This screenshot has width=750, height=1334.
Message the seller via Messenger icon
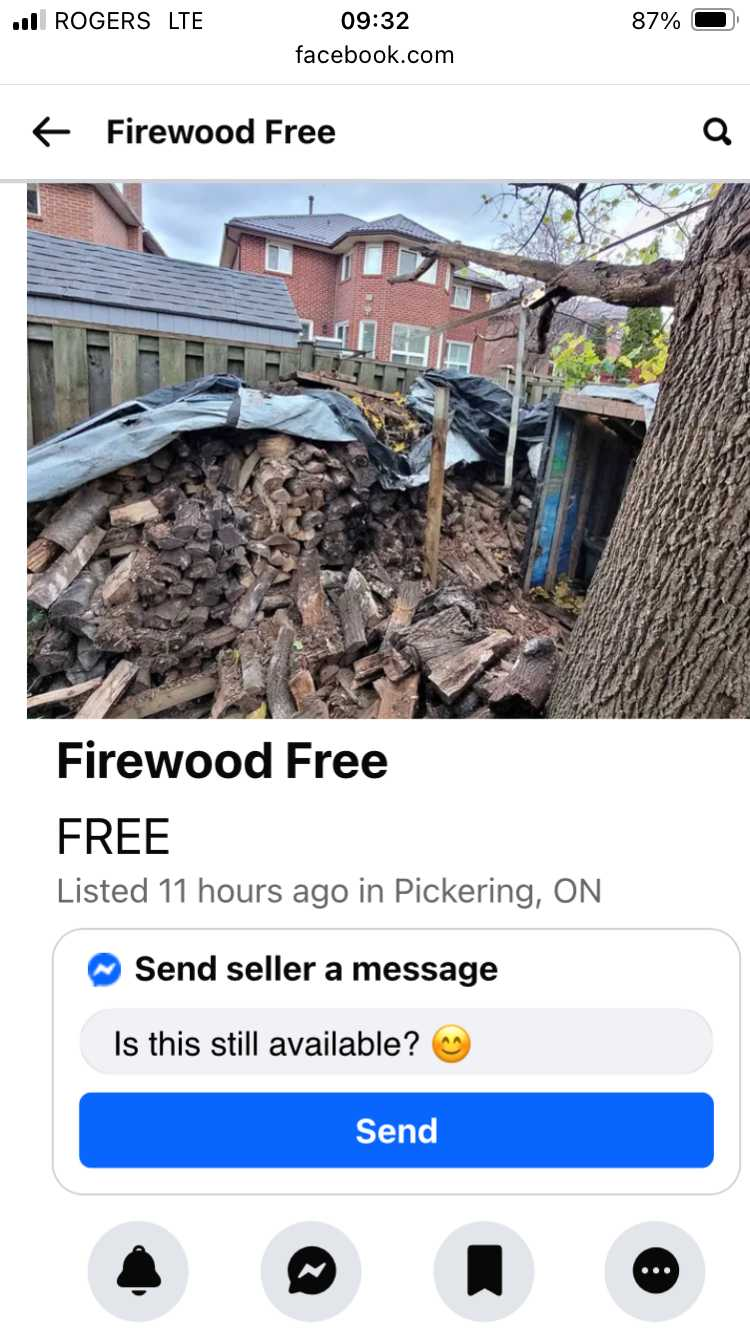pyautogui.click(x=311, y=1271)
